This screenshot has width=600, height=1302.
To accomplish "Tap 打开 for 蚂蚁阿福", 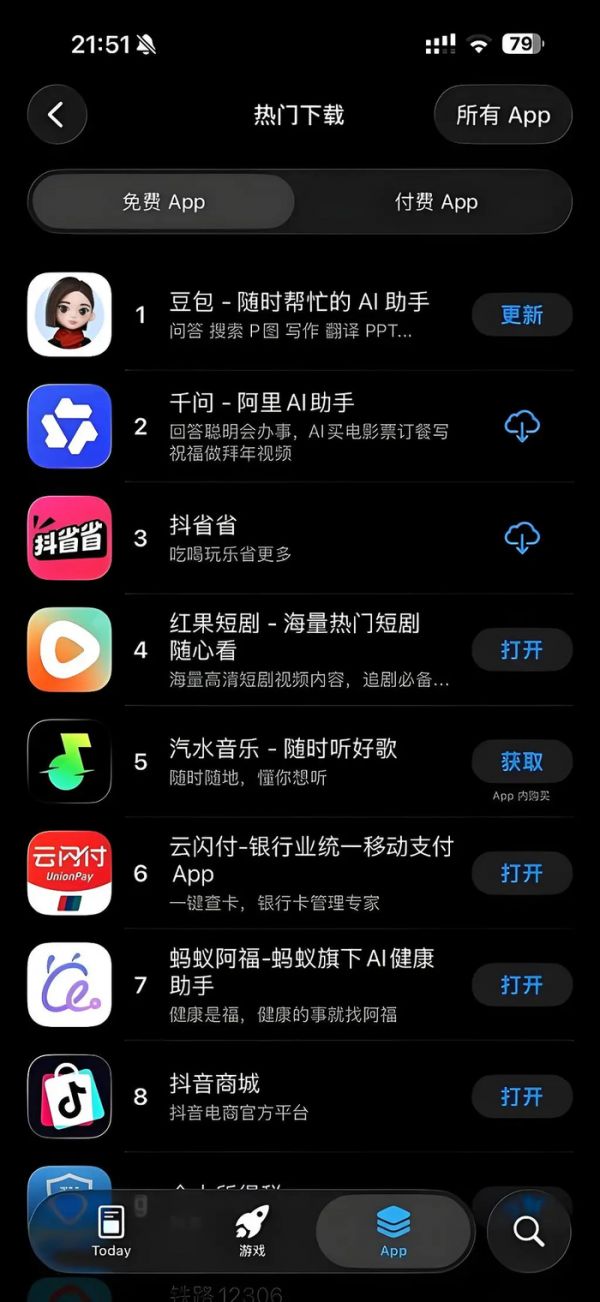I will pos(521,985).
